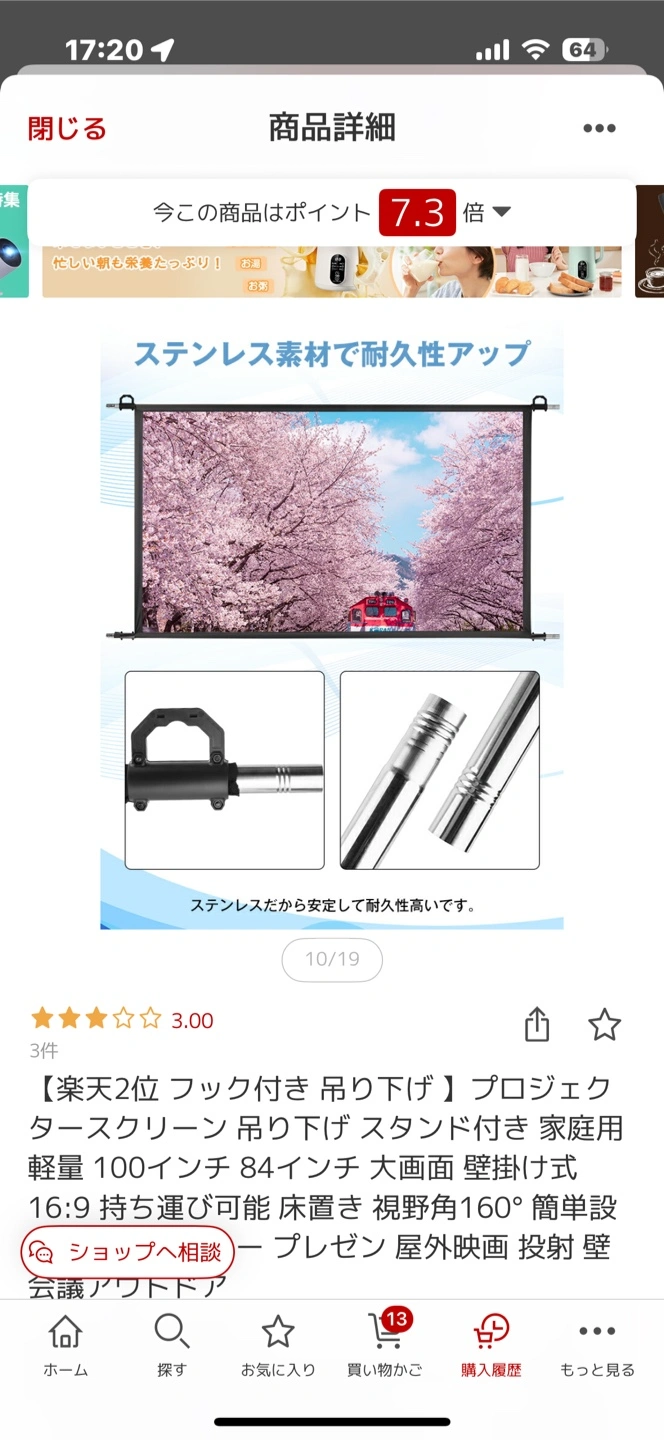Switch to the 探す search tab
Viewport: 664px width, 1440px height.
coord(171,1346)
